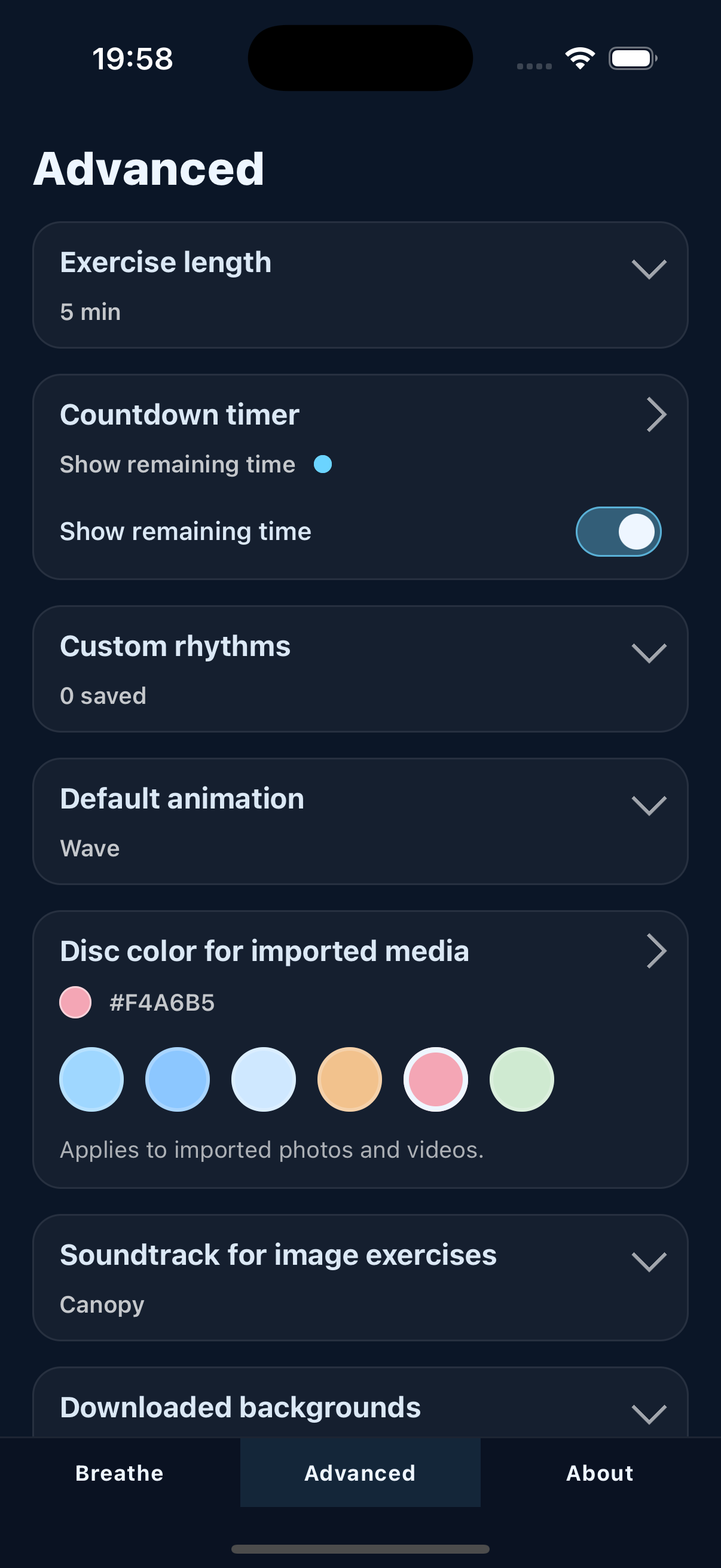Click the blue status dot next to Show remaining time
This screenshot has width=721, height=1568.
(x=323, y=464)
